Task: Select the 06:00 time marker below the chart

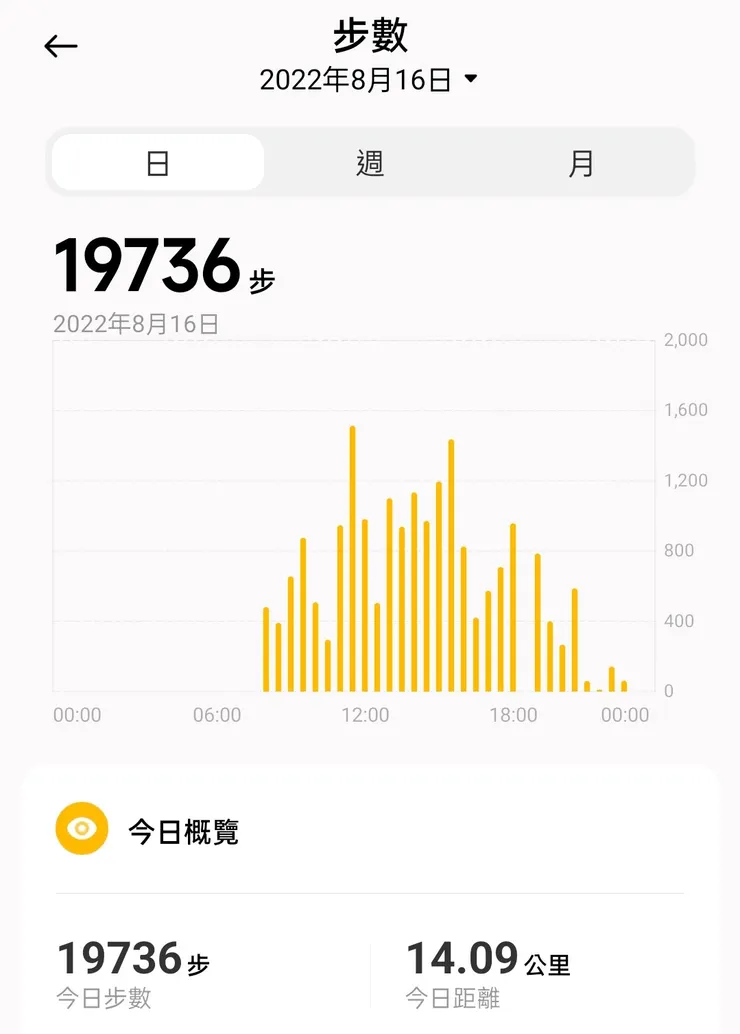Action: [218, 715]
